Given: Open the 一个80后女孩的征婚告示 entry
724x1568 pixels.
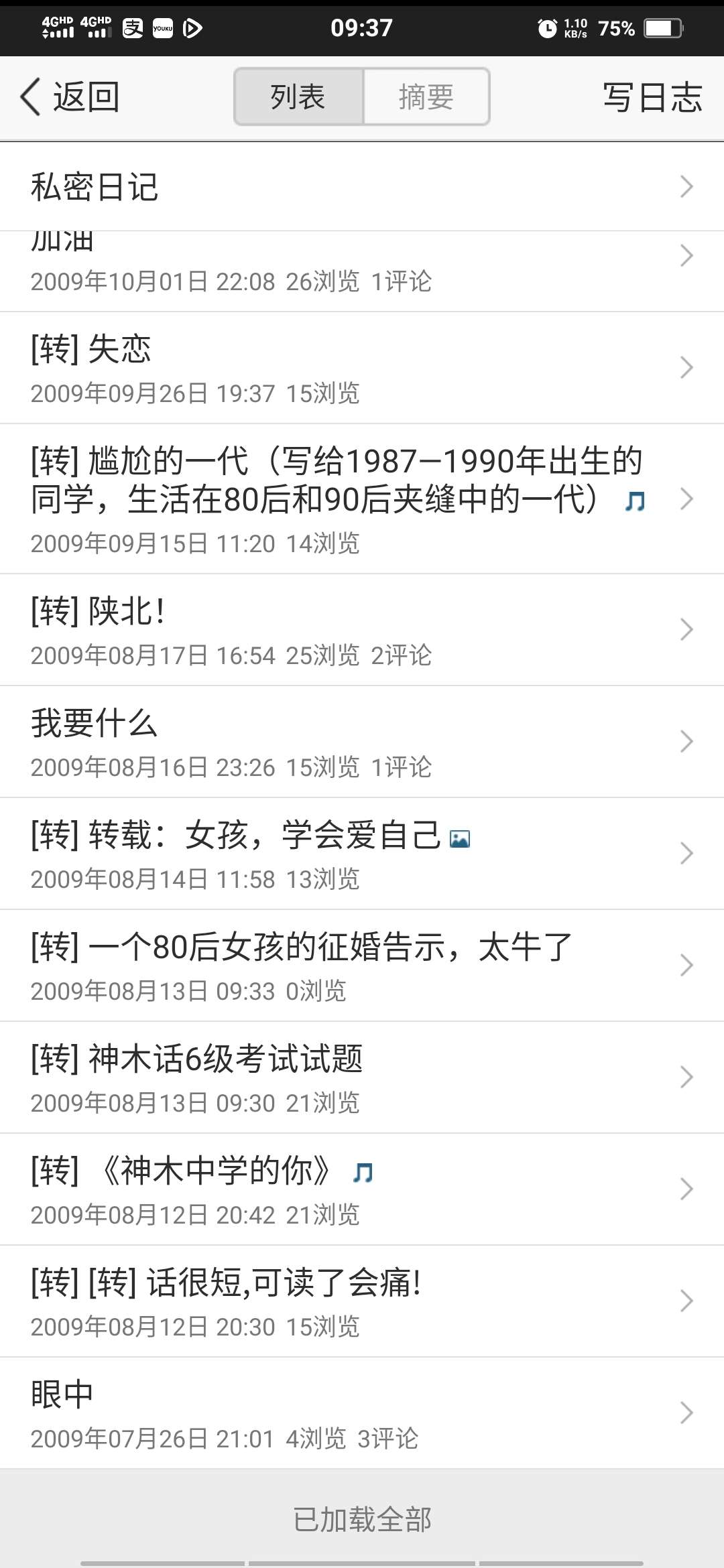Looking at the screenshot, I should point(362,965).
